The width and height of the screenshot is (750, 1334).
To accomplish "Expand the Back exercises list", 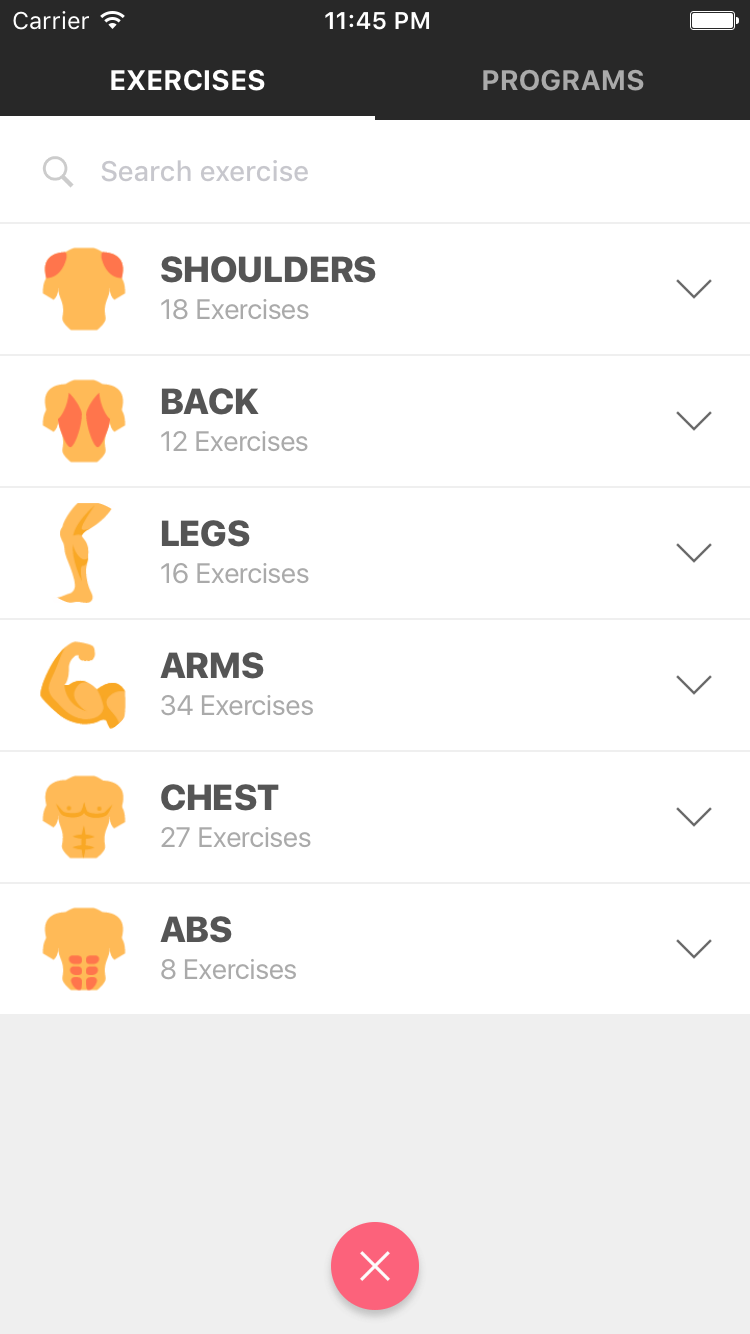I will click(693, 421).
